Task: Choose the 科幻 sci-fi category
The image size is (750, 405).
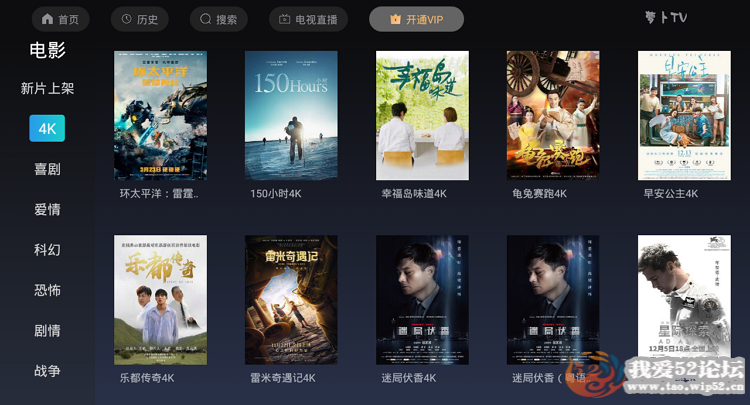Action: 47,249
